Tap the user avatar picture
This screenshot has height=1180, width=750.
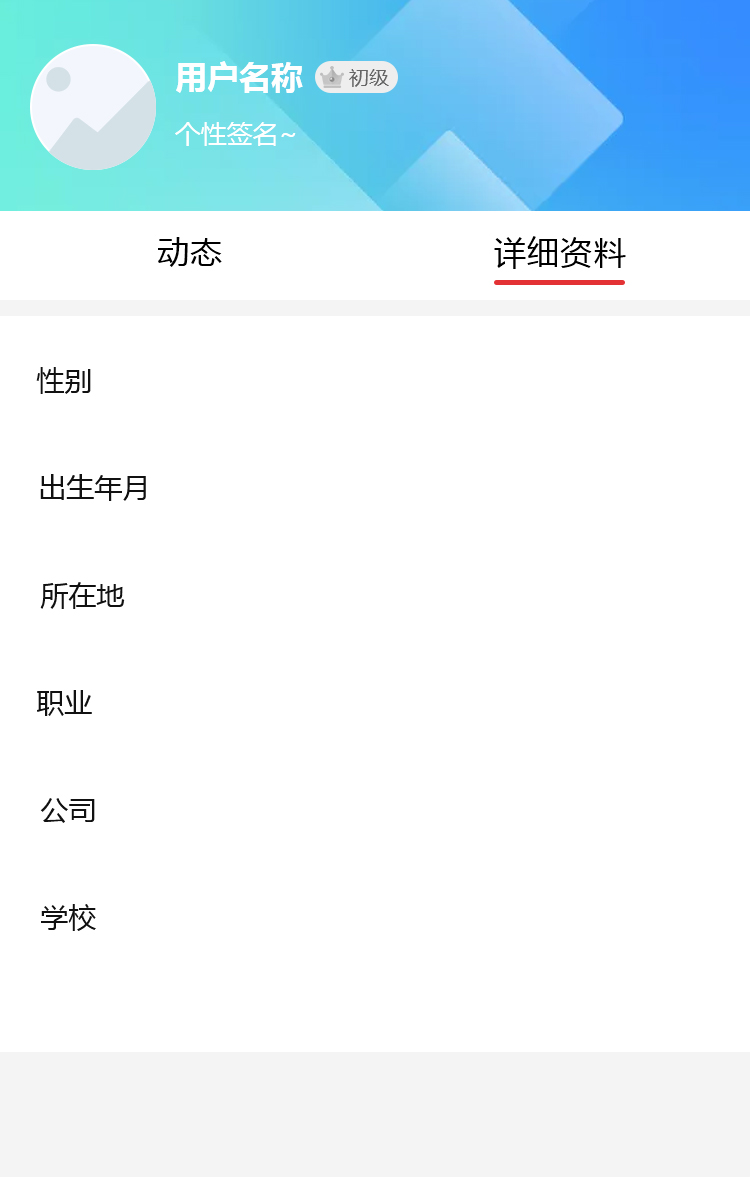coord(93,107)
